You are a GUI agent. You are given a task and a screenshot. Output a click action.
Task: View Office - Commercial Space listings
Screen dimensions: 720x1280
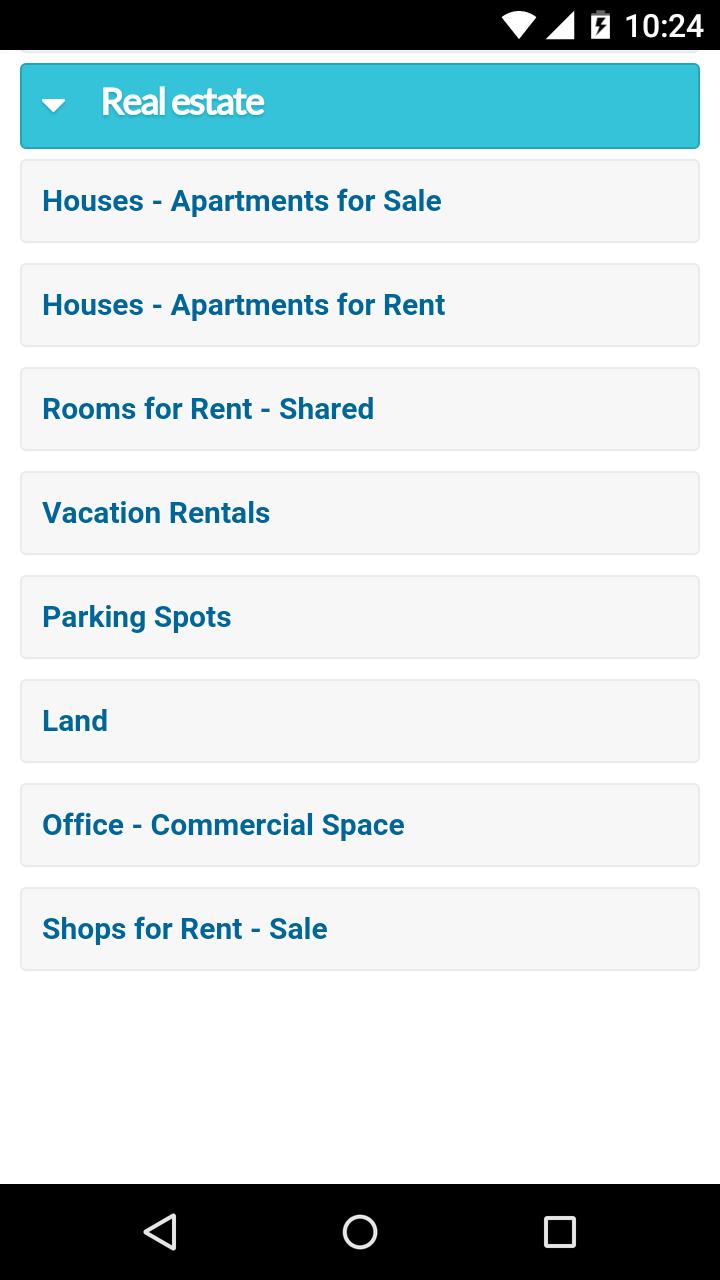click(x=359, y=825)
